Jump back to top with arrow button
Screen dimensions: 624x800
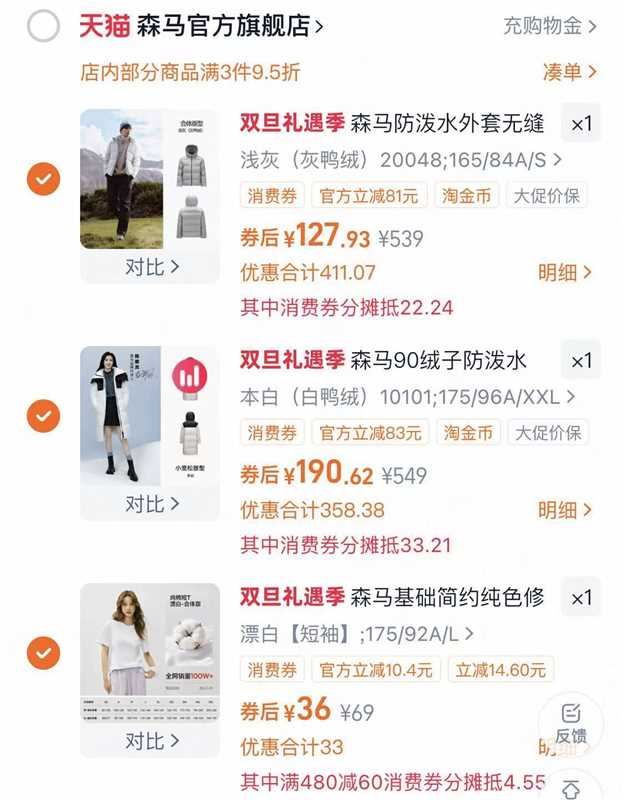point(570,787)
